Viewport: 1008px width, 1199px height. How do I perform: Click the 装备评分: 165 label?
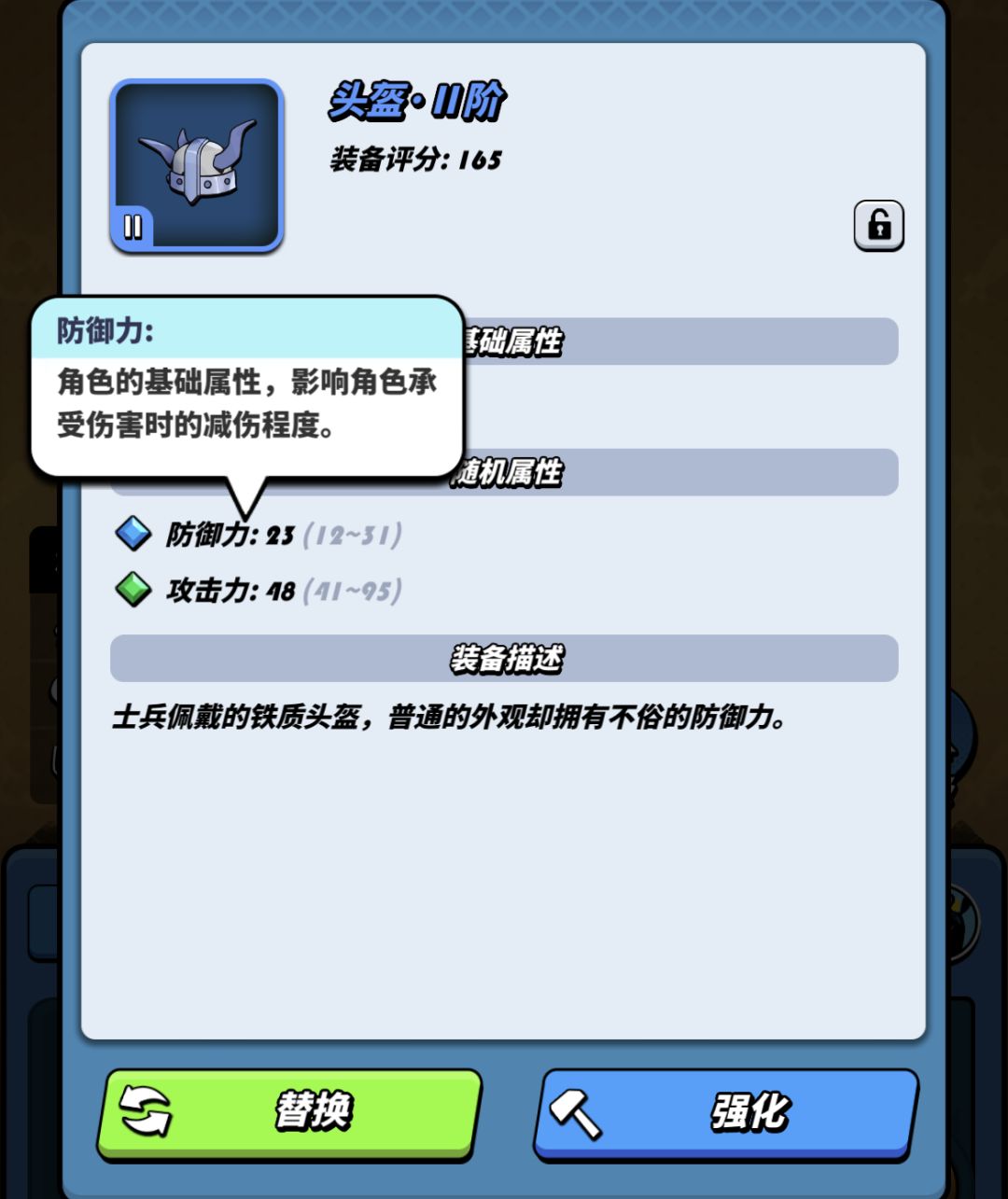coord(413,159)
